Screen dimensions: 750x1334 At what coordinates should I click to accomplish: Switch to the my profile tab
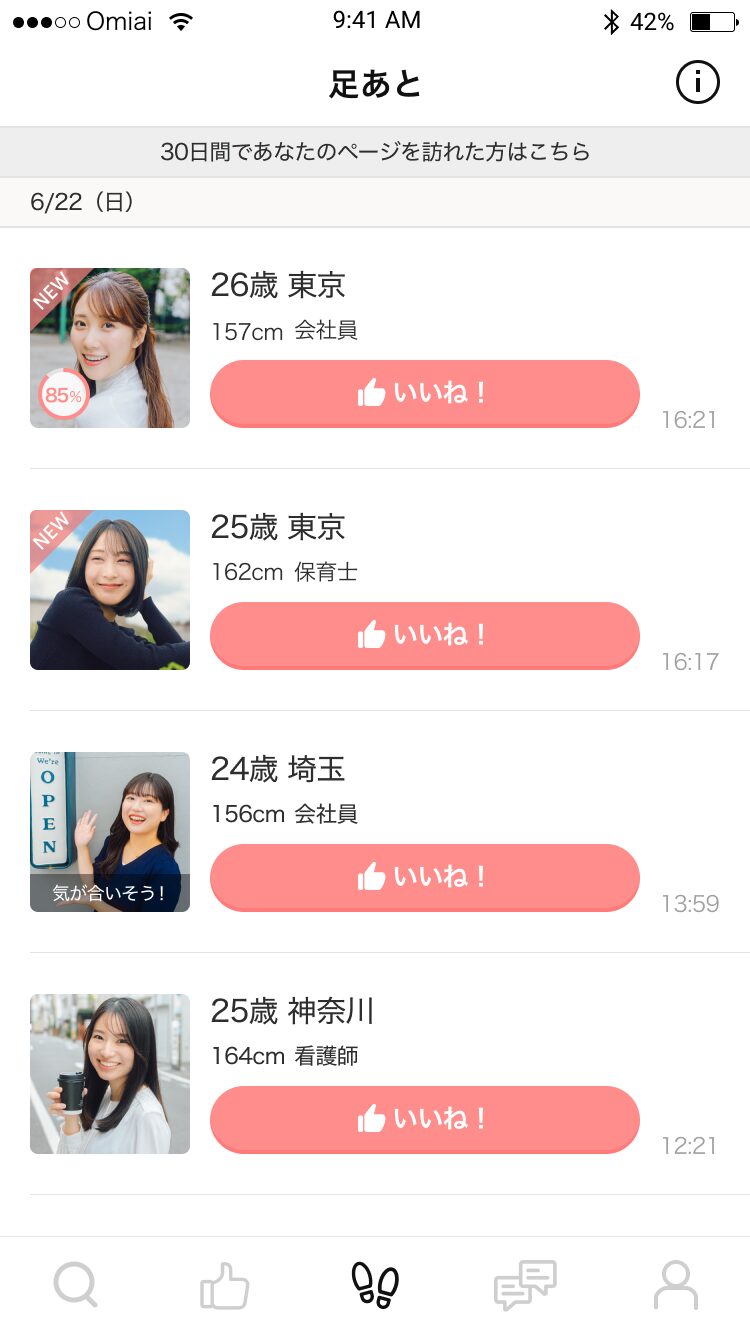point(676,1285)
